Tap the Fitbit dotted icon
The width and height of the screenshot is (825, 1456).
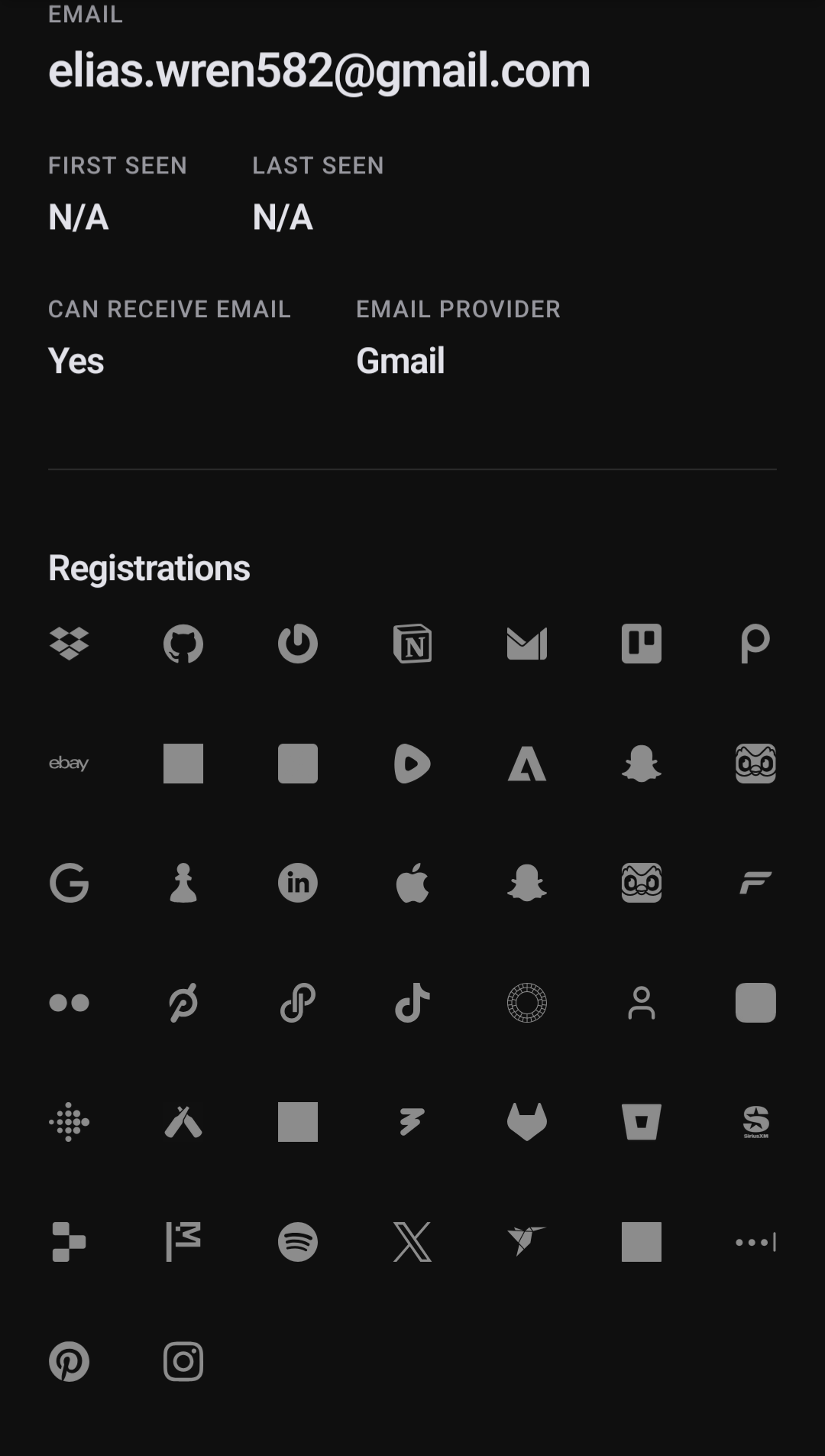(69, 1122)
